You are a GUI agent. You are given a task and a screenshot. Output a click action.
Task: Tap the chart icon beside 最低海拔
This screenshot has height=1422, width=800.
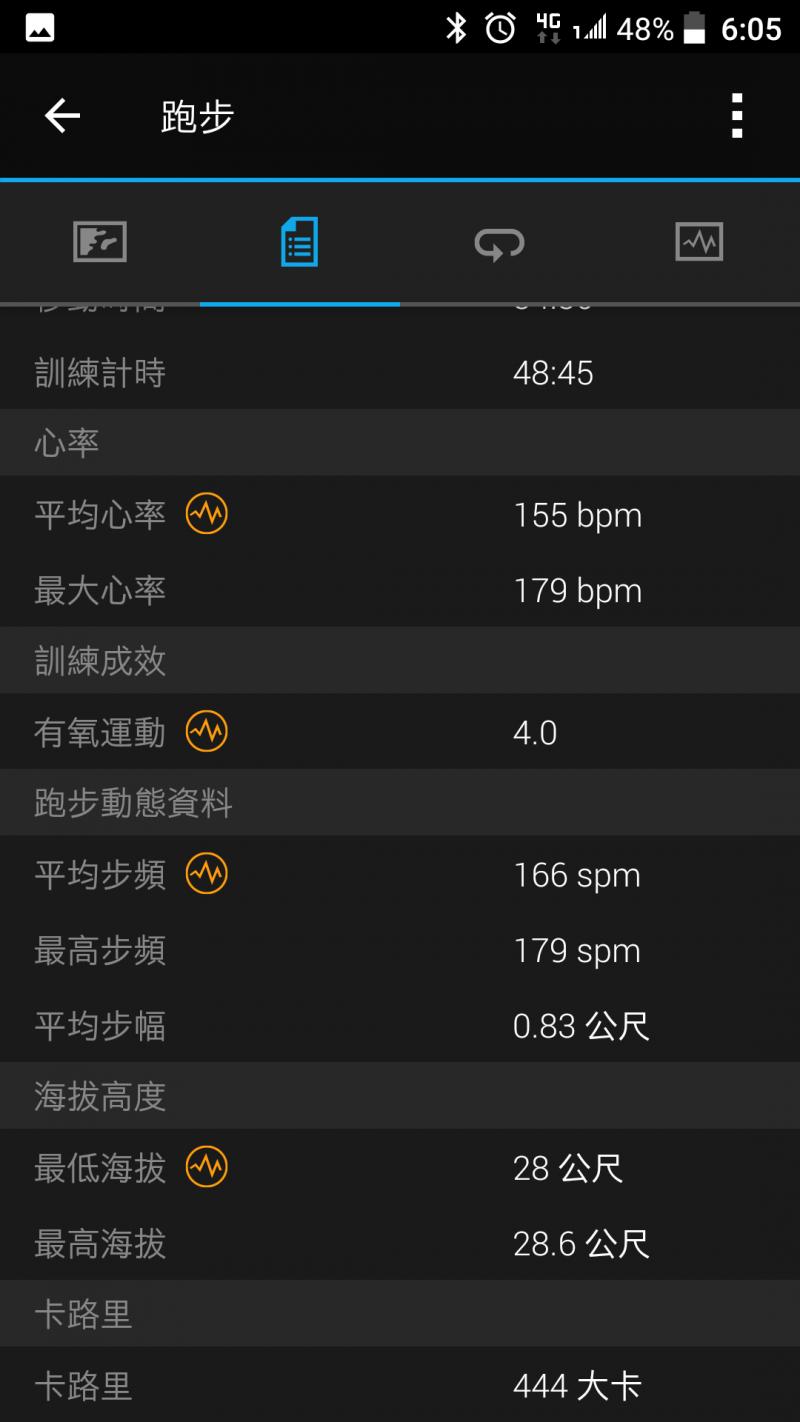click(x=207, y=1167)
